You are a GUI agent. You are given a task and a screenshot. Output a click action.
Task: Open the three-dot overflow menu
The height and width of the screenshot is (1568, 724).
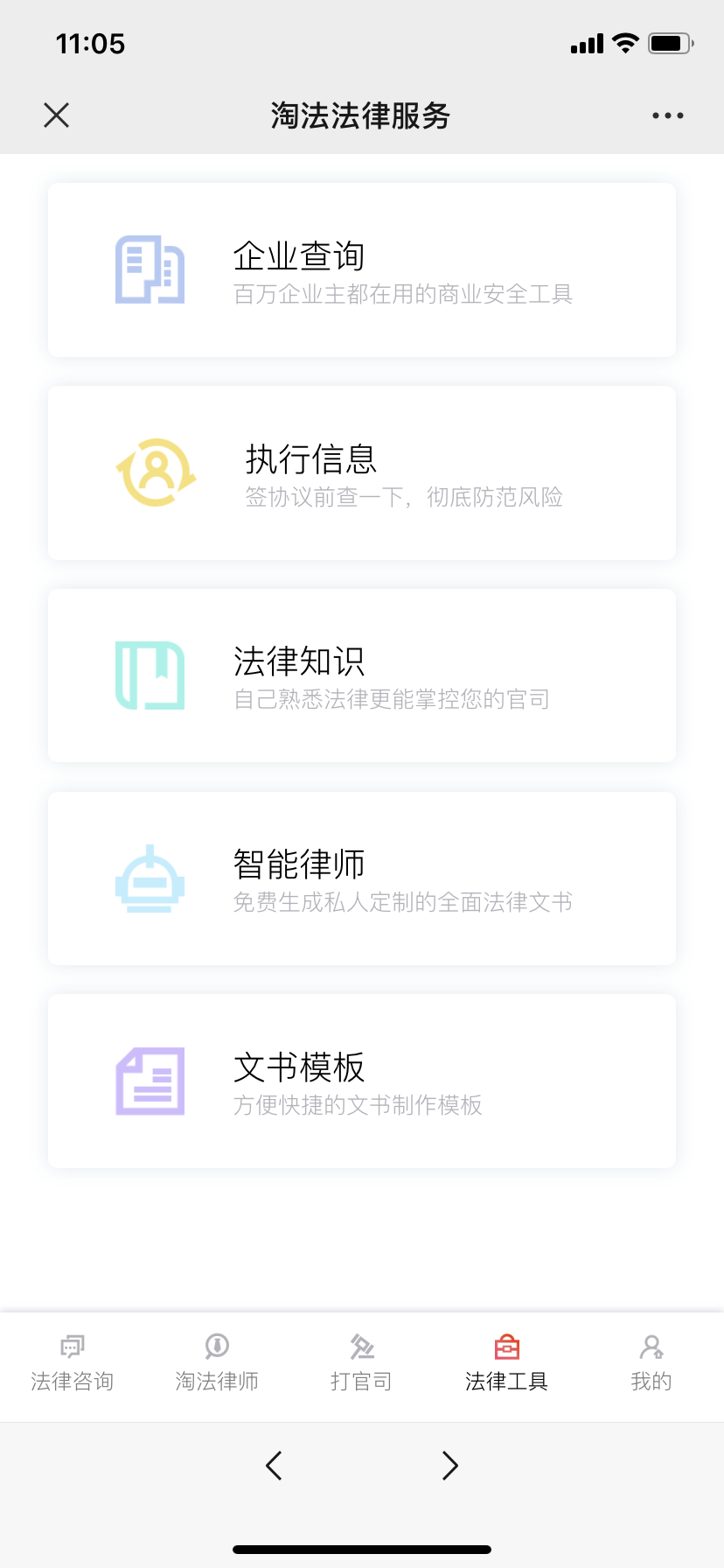point(667,115)
